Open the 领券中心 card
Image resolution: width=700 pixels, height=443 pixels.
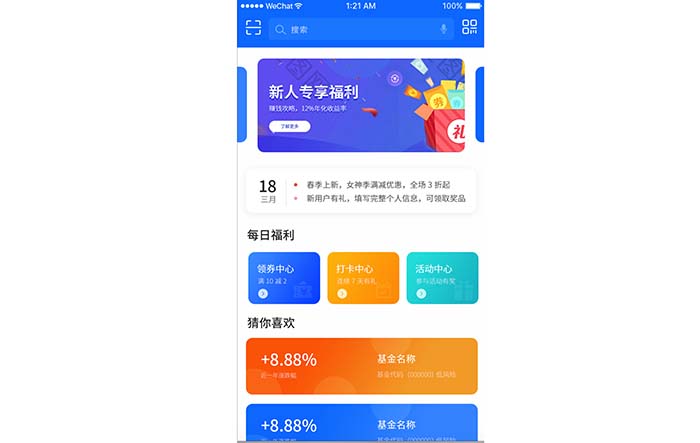284,278
